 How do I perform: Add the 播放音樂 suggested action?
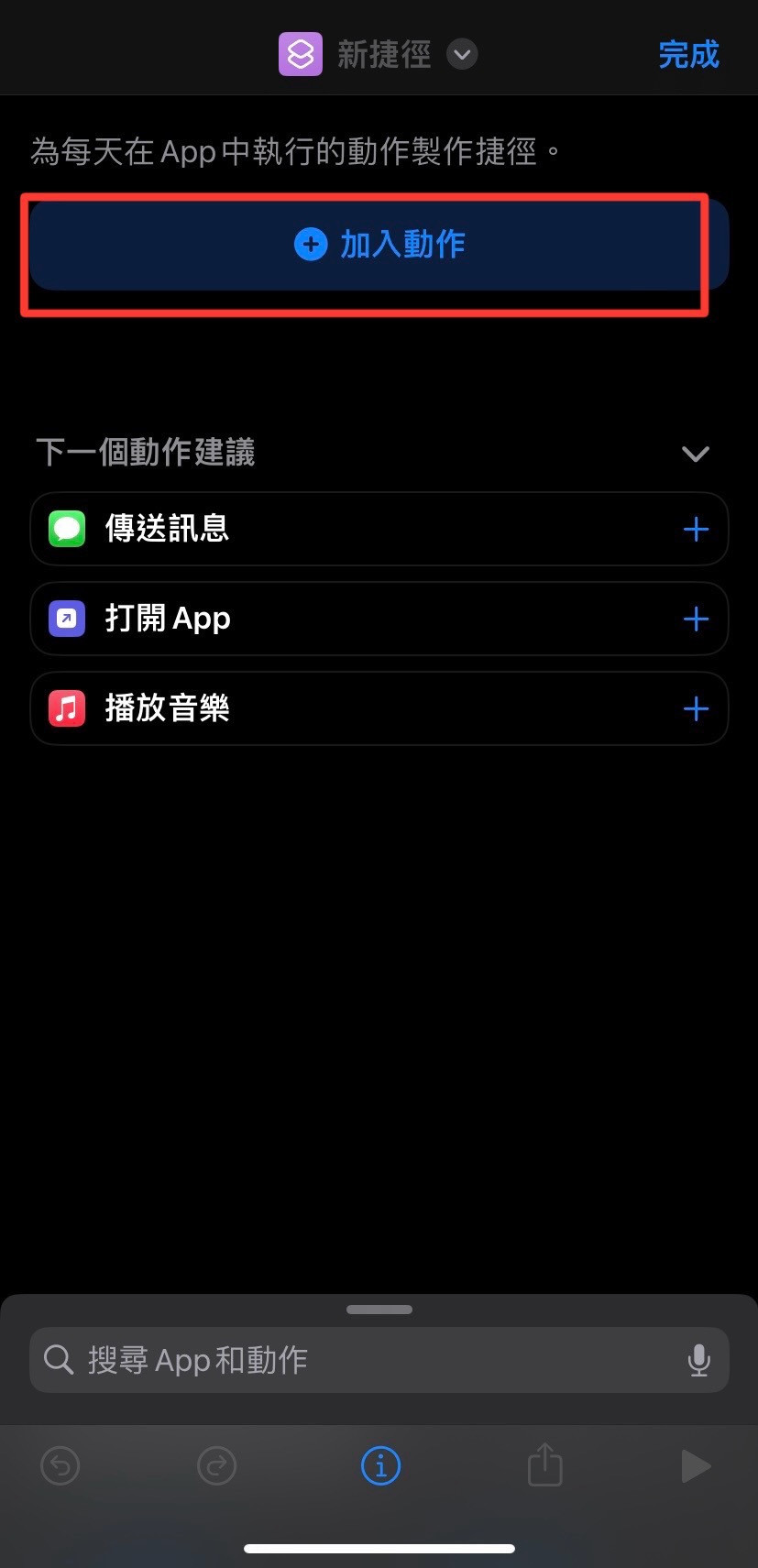click(696, 708)
